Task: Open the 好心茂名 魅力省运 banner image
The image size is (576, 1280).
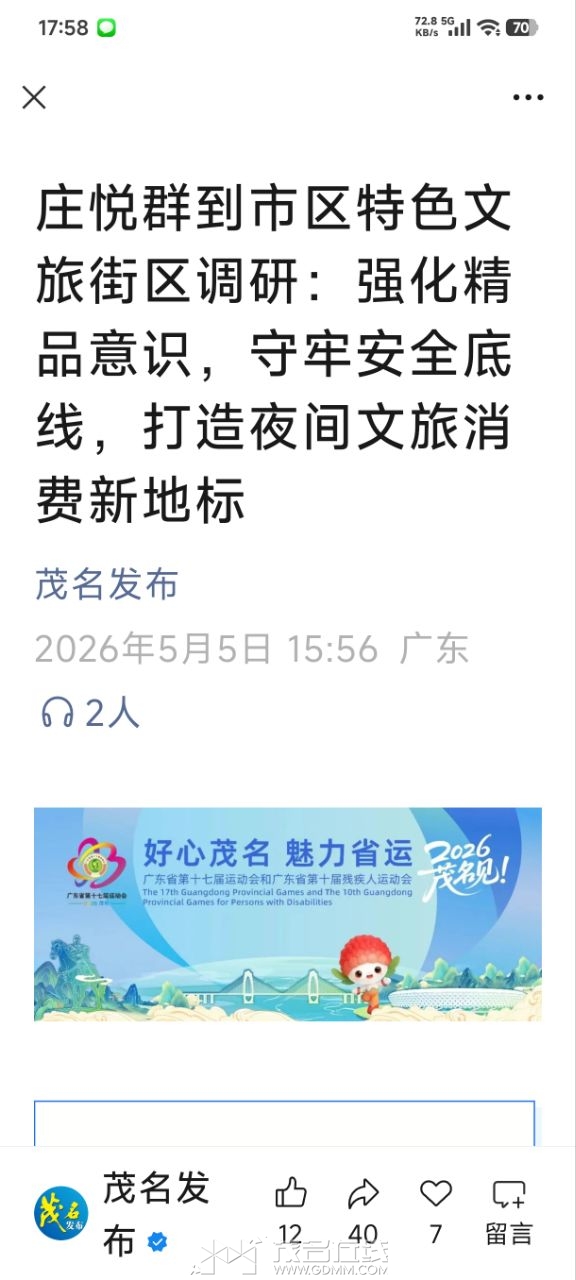Action: click(x=288, y=914)
